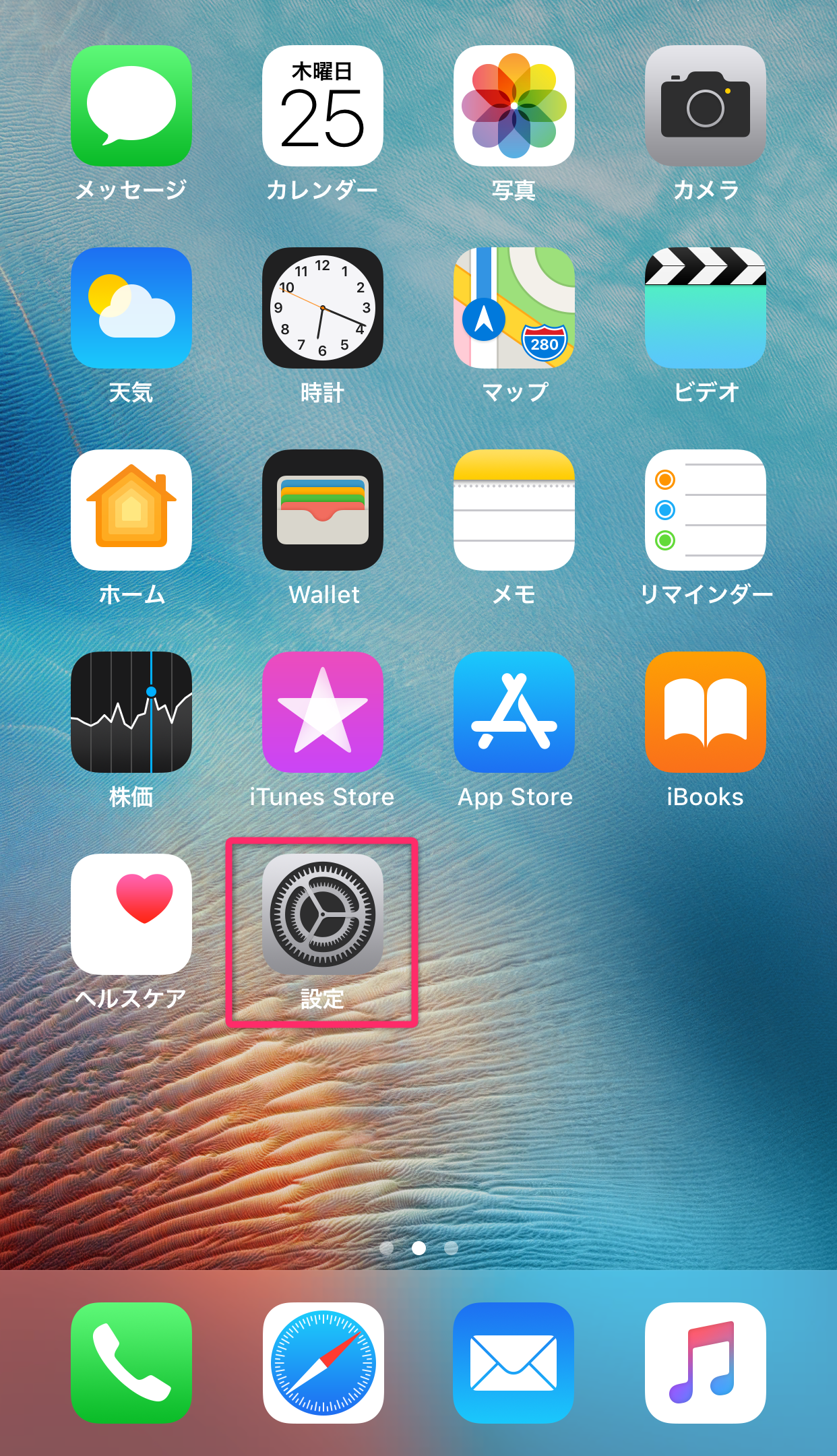Open the Wallet app

323,510
